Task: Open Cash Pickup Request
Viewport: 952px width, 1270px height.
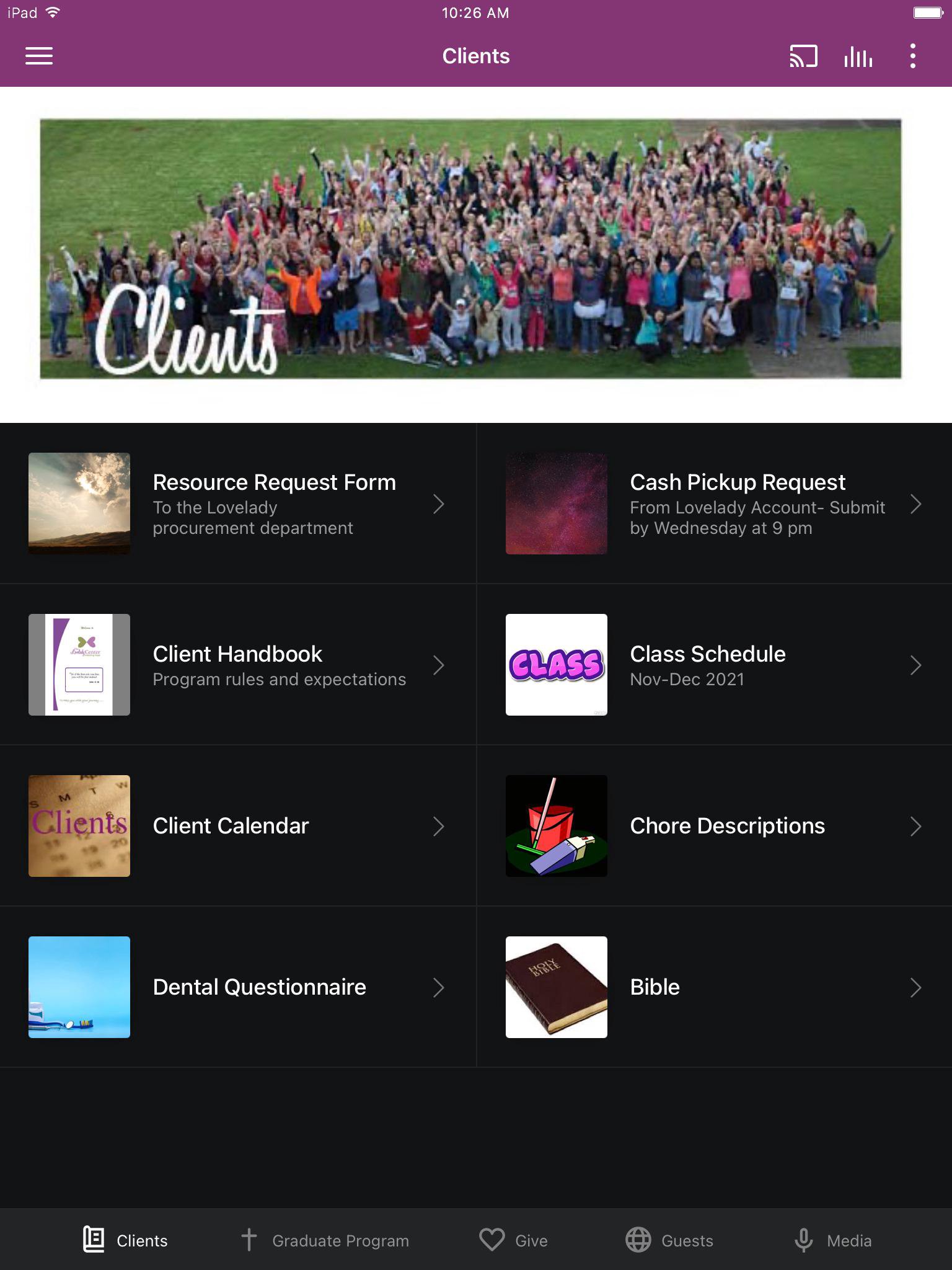Action: point(714,504)
